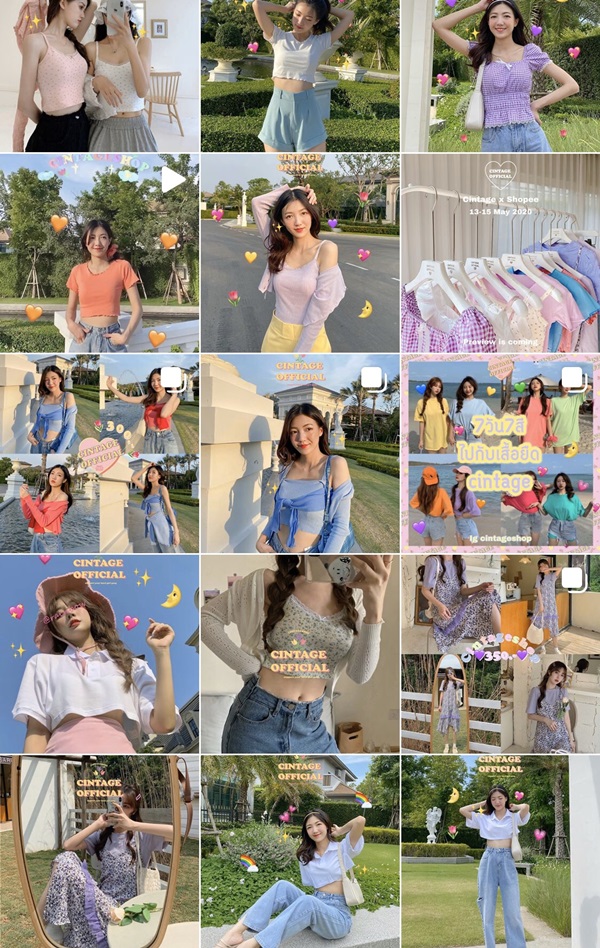Open the colorful beach t-shirt poster post
This screenshot has height=948, width=600.
[x=500, y=453]
